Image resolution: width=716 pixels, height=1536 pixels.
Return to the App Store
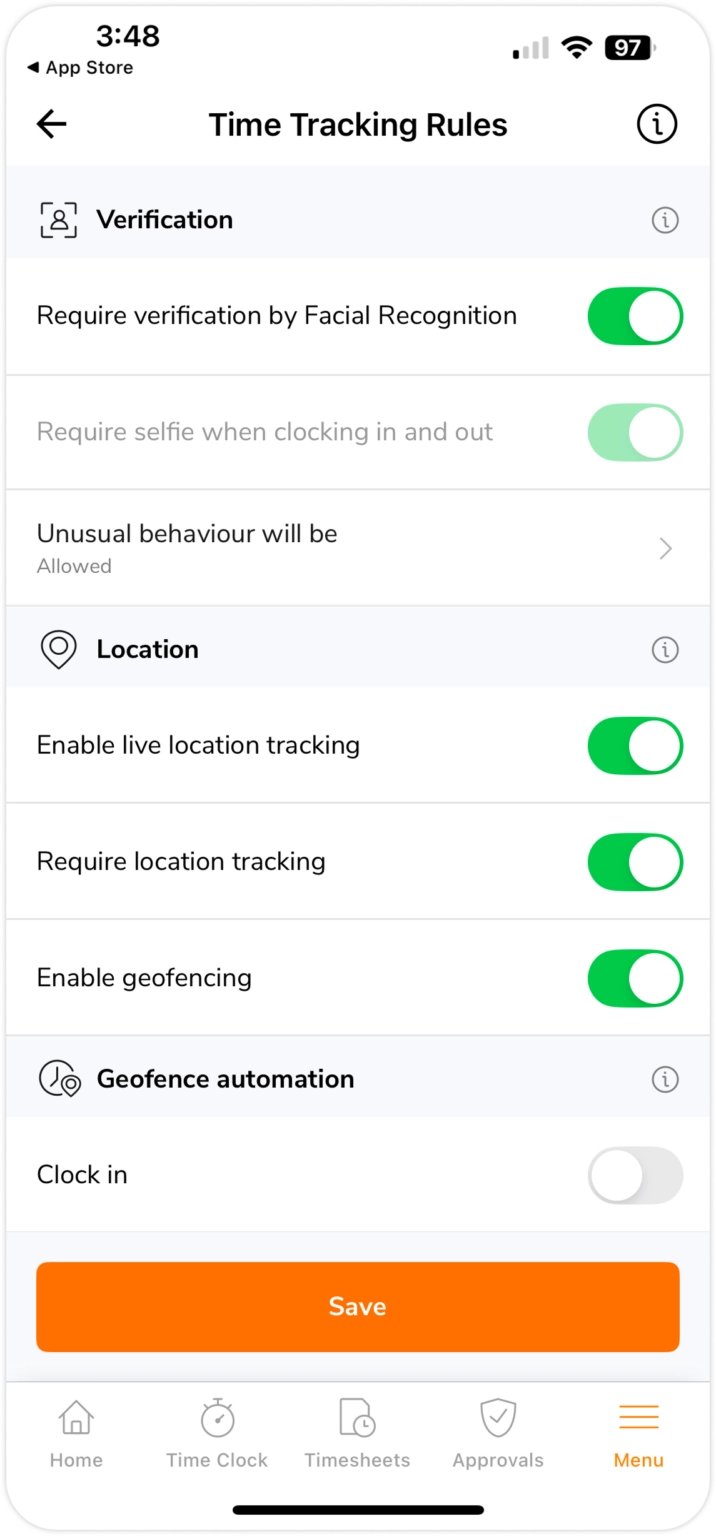point(80,68)
